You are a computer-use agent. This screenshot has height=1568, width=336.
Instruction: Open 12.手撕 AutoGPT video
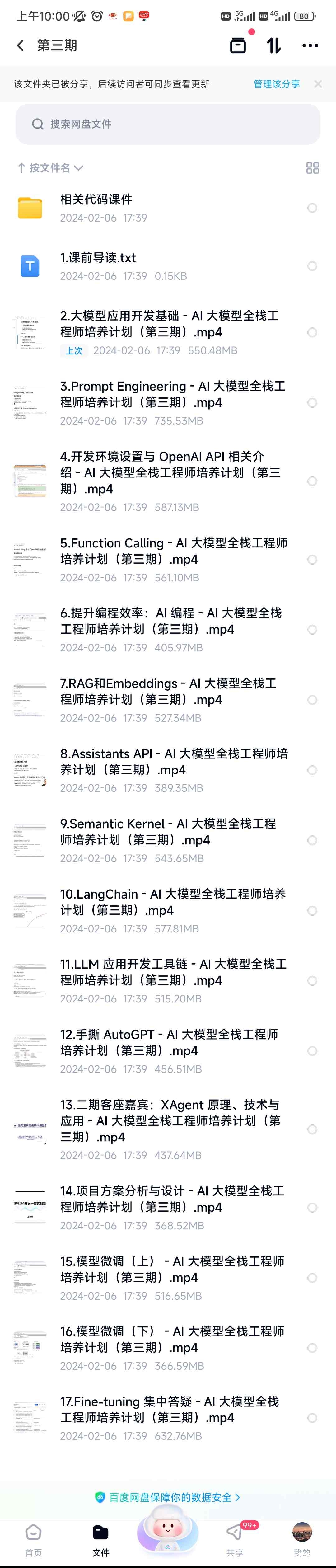(169, 1042)
